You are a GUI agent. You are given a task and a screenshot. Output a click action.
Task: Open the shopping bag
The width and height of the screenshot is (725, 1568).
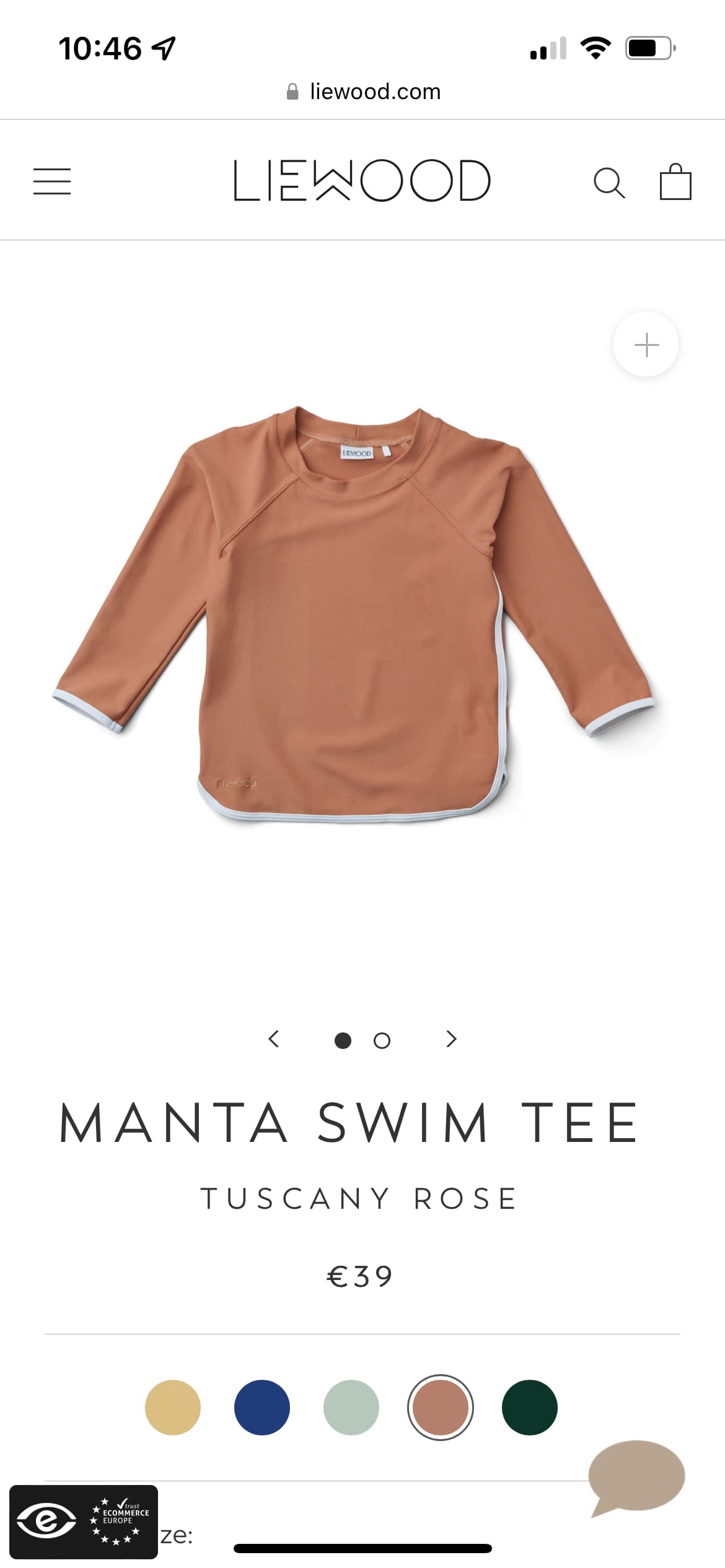pos(675,181)
